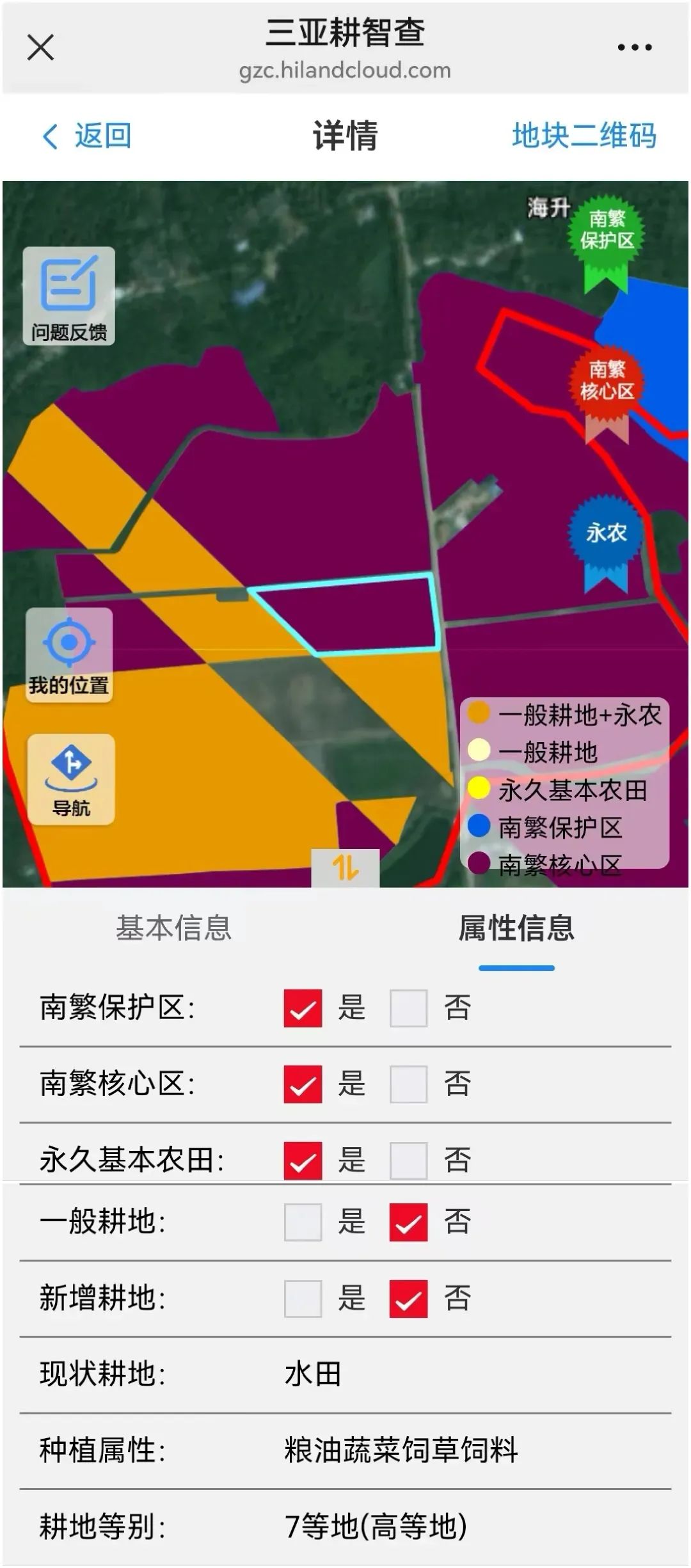Open 地块二维码 link
This screenshot has width=691, height=1568.
(584, 136)
